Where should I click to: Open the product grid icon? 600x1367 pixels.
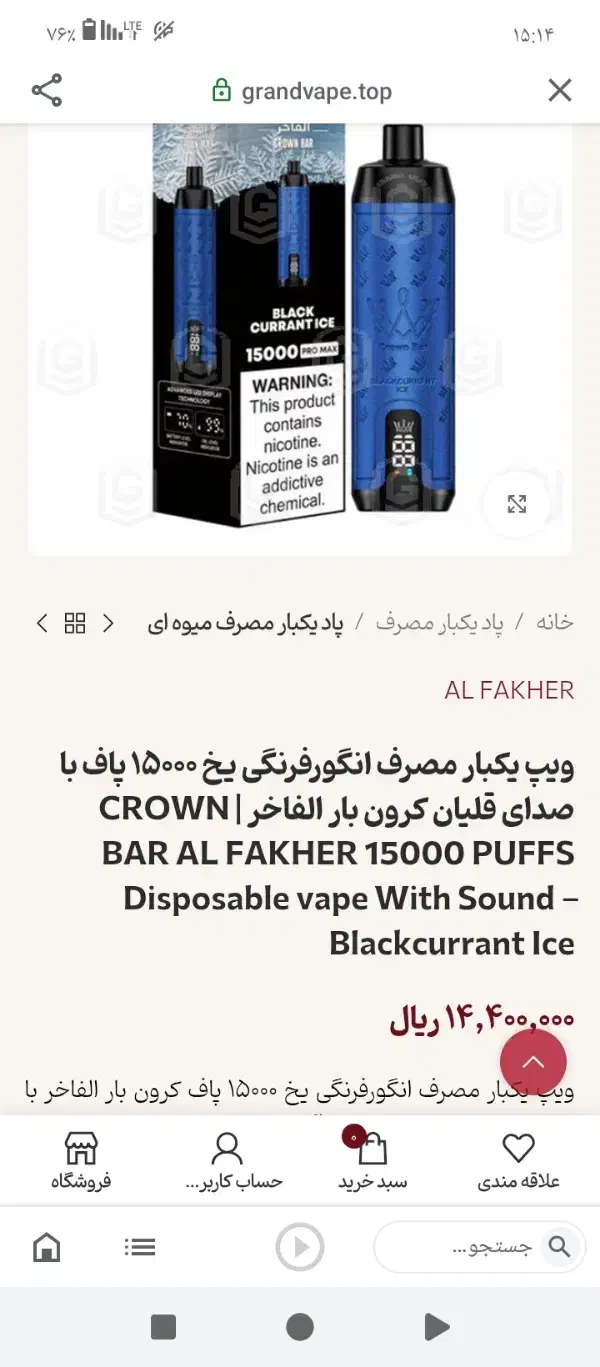(x=75, y=623)
